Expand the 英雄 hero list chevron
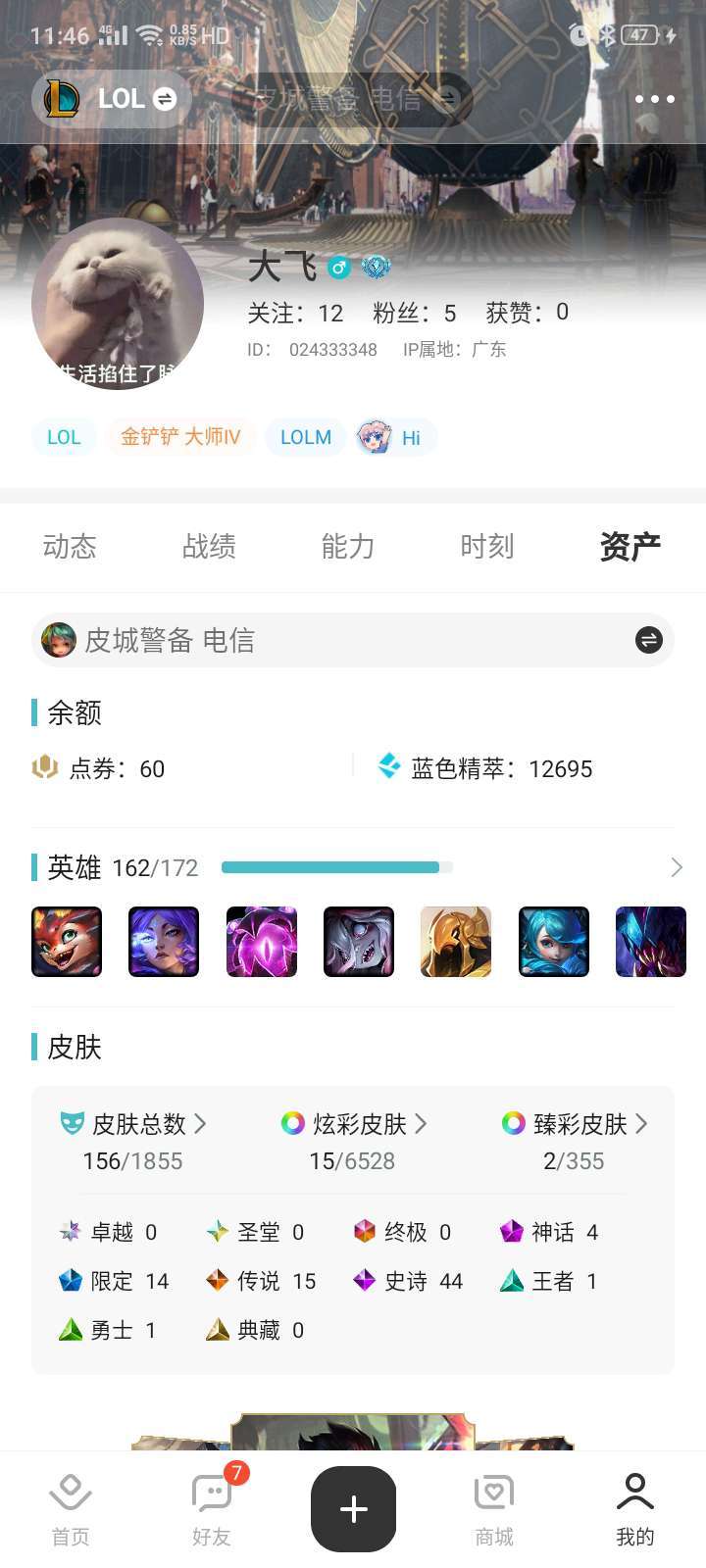The width and height of the screenshot is (706, 1568). 676,867
